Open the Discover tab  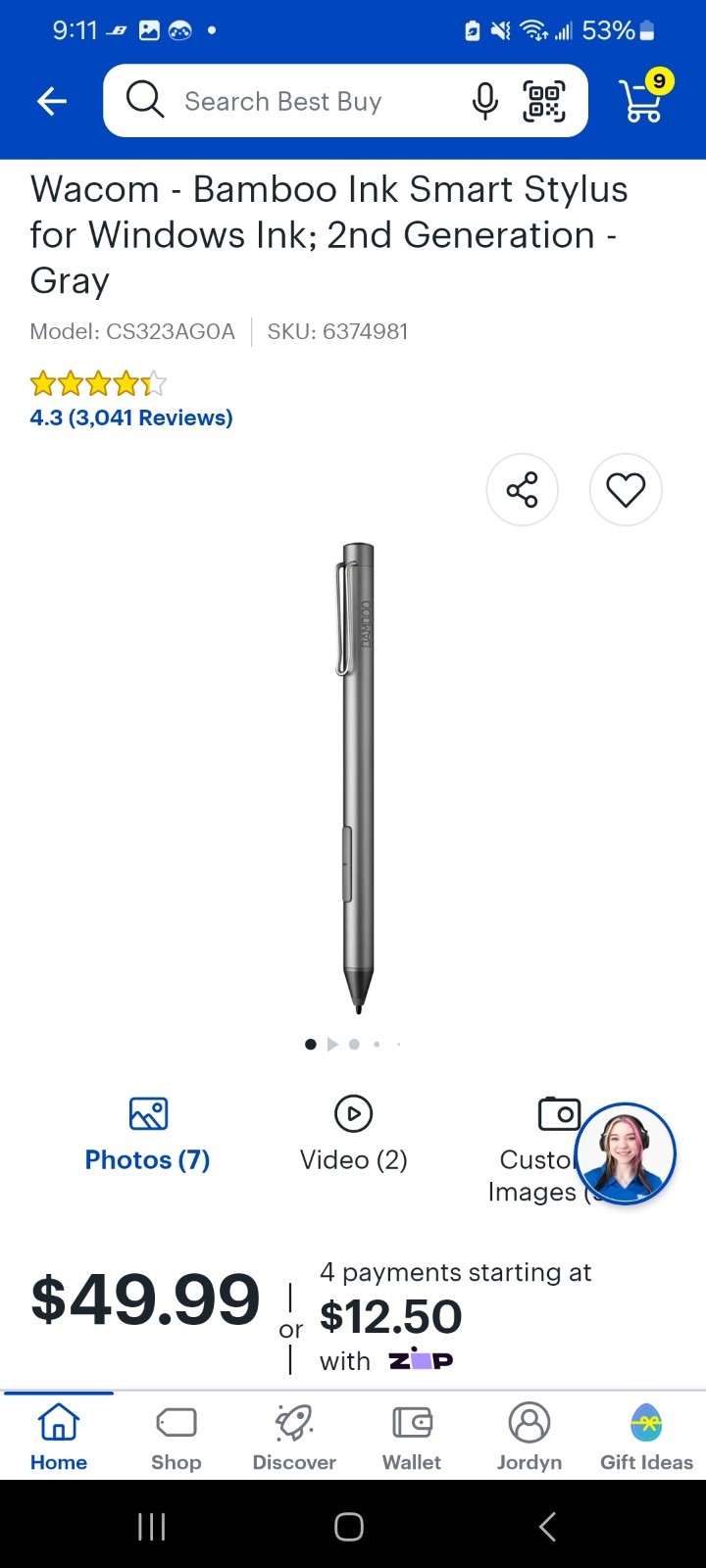point(294,1437)
